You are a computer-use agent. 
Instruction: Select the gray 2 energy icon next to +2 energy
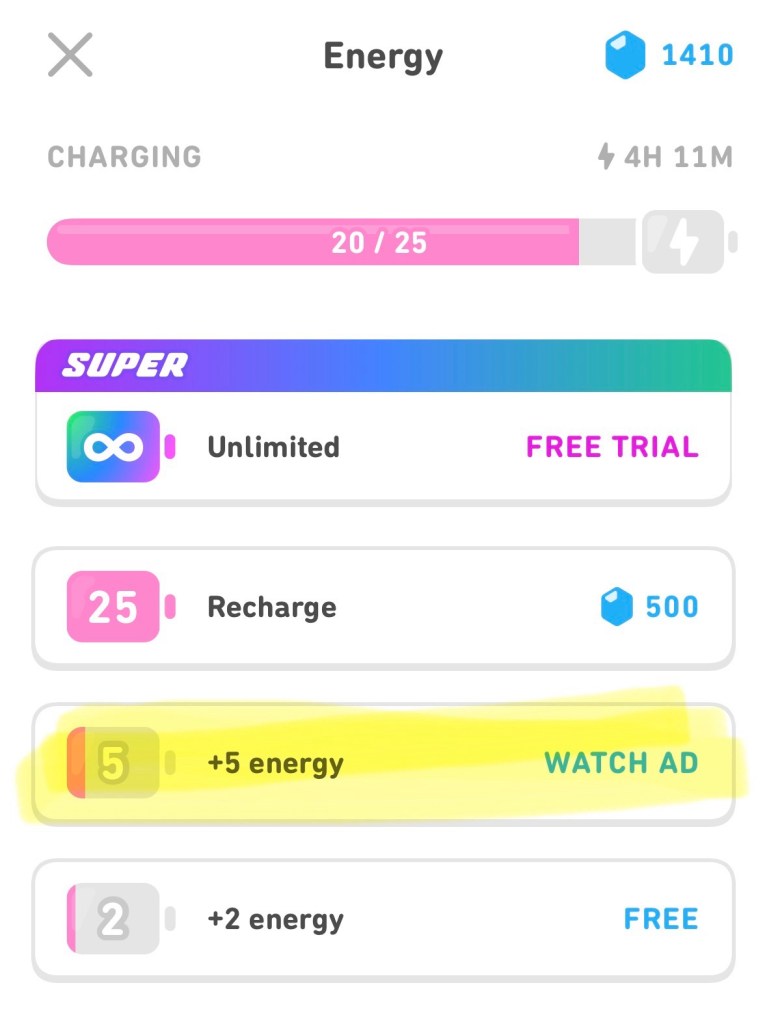coord(113,918)
